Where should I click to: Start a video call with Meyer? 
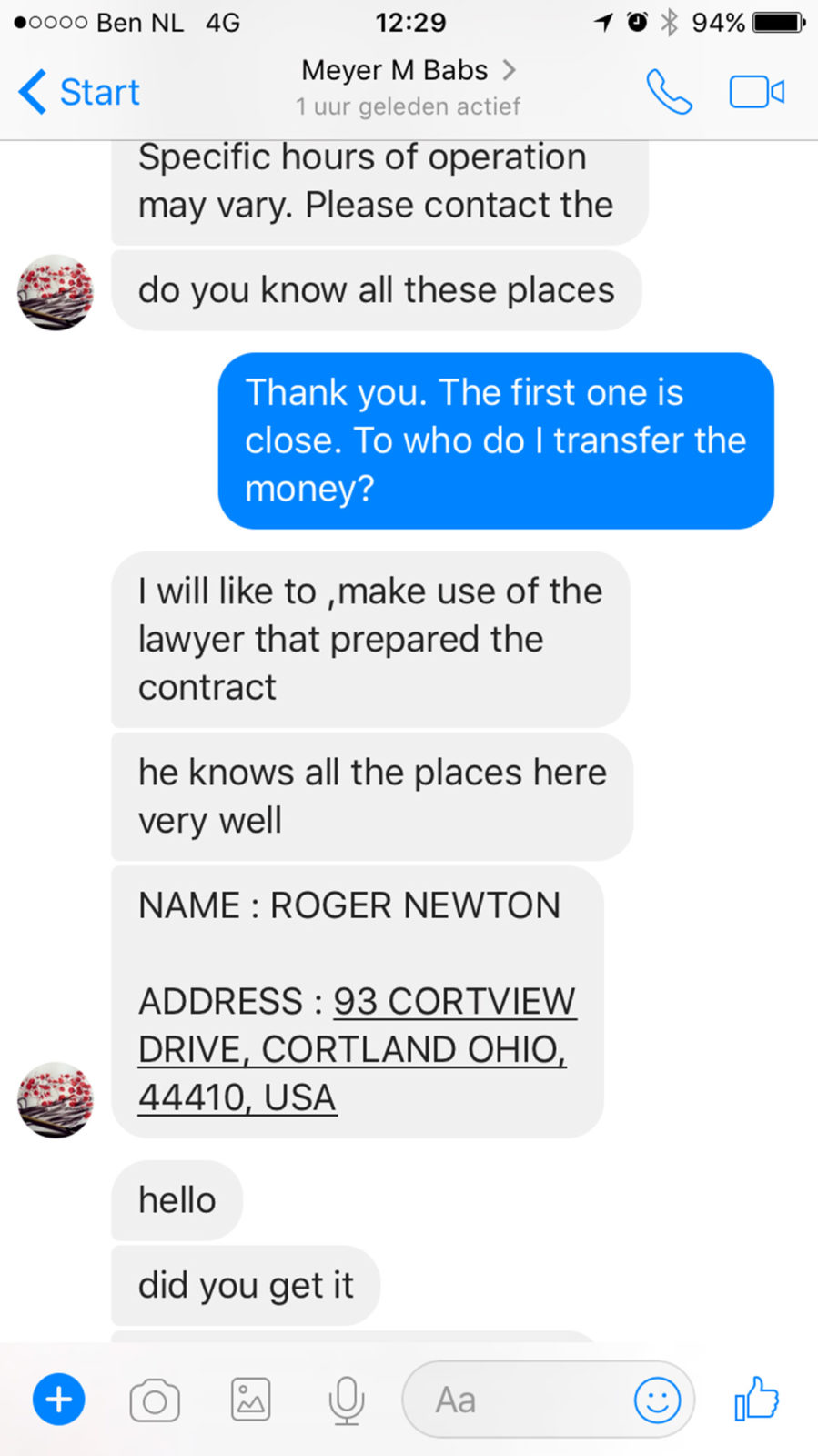756,92
